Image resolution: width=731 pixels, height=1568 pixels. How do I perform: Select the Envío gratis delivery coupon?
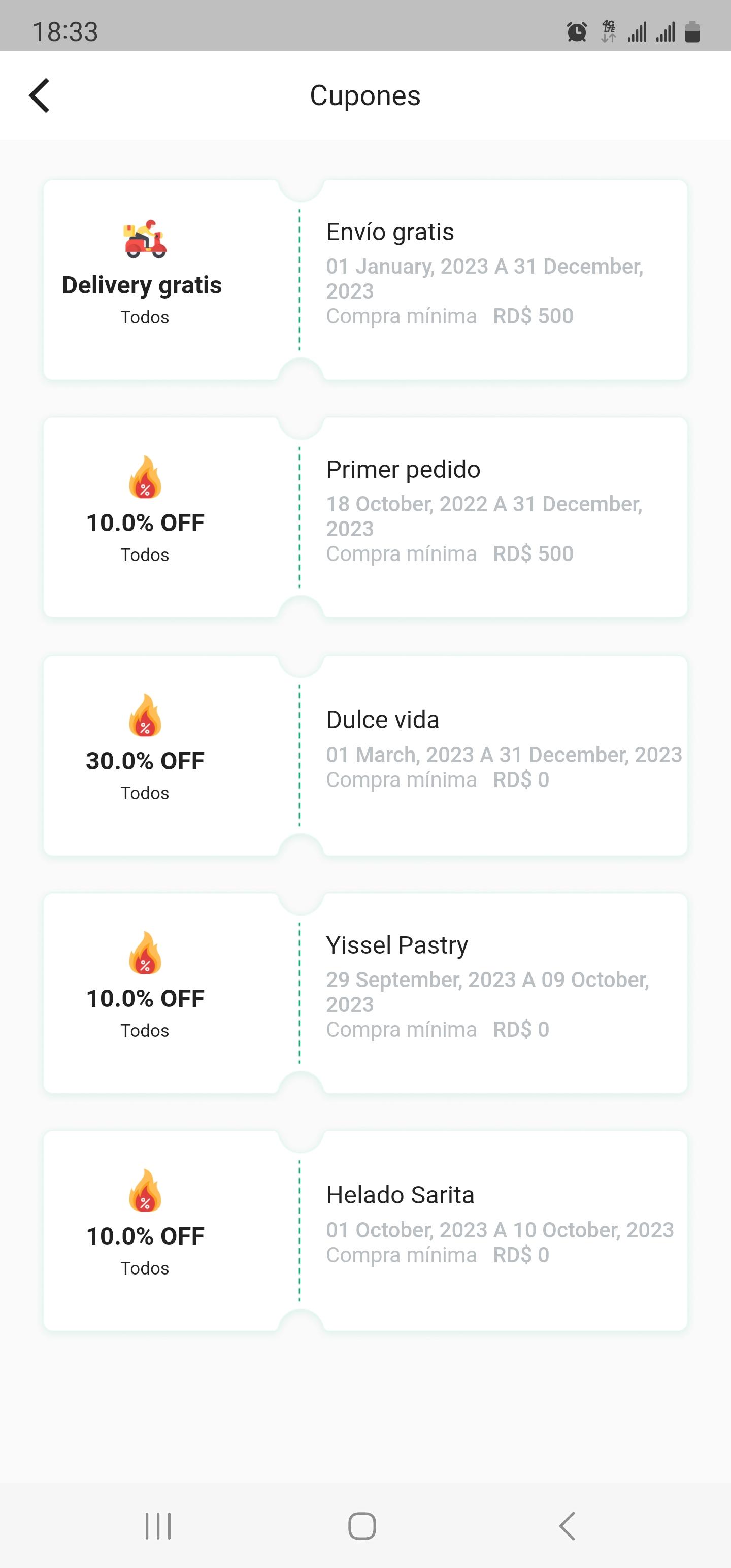tap(365, 279)
